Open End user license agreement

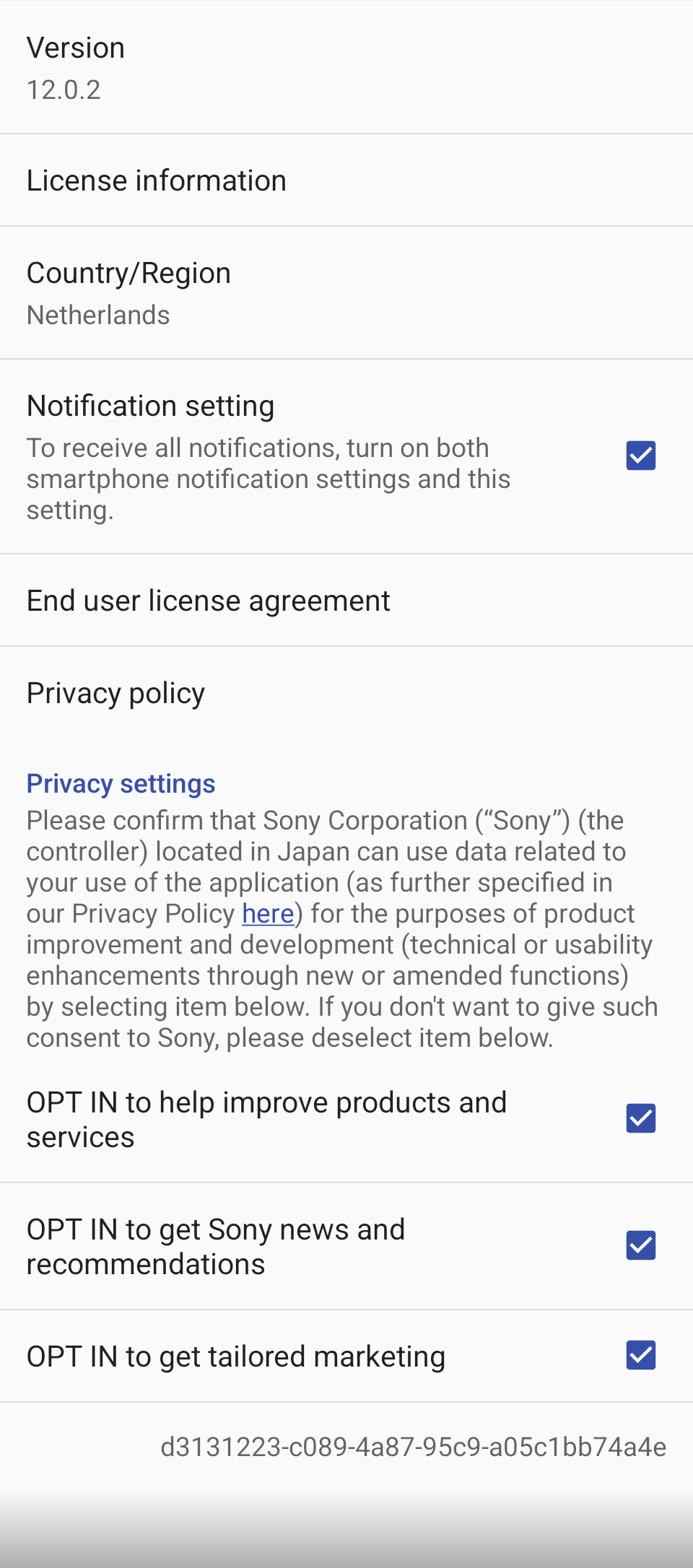pos(346,601)
